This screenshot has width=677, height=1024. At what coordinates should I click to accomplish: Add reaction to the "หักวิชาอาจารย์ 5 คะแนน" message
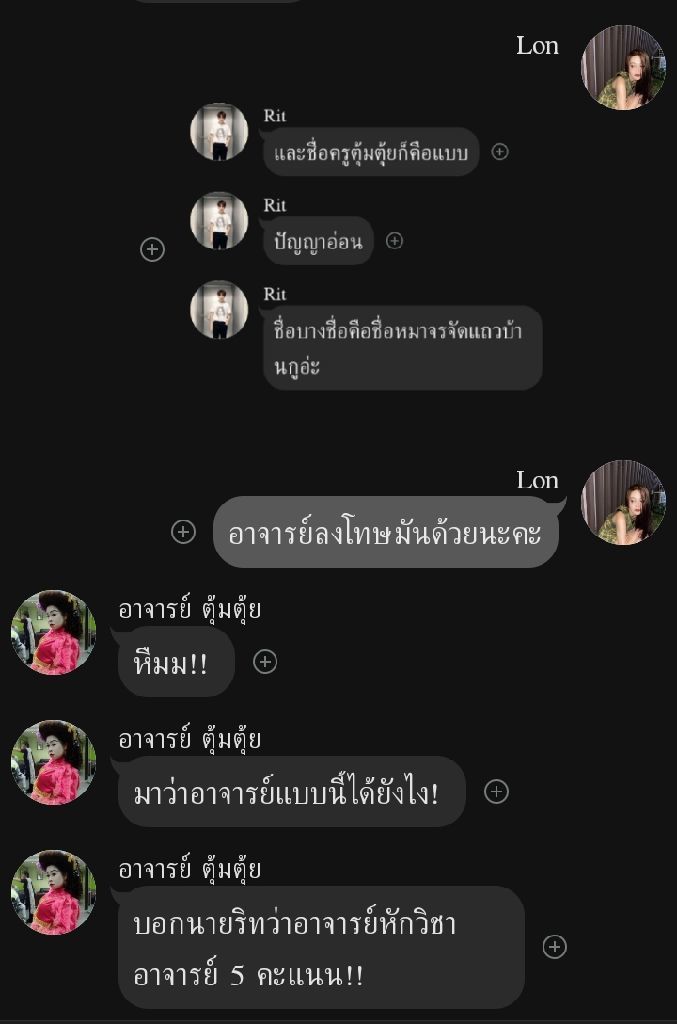pos(554,947)
